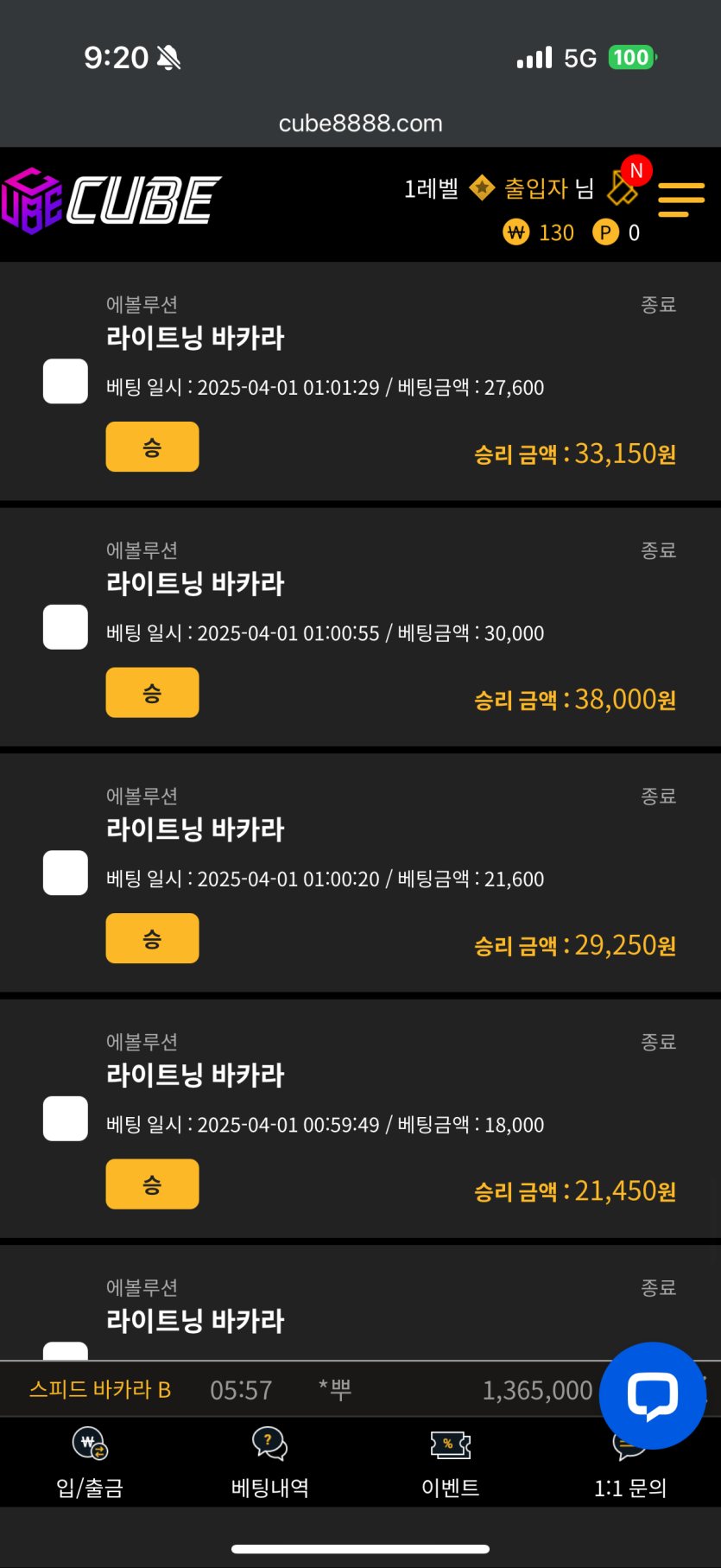721x1568 pixels.
Task: Check the box for the 01:01:29 bet
Action: pos(66,381)
